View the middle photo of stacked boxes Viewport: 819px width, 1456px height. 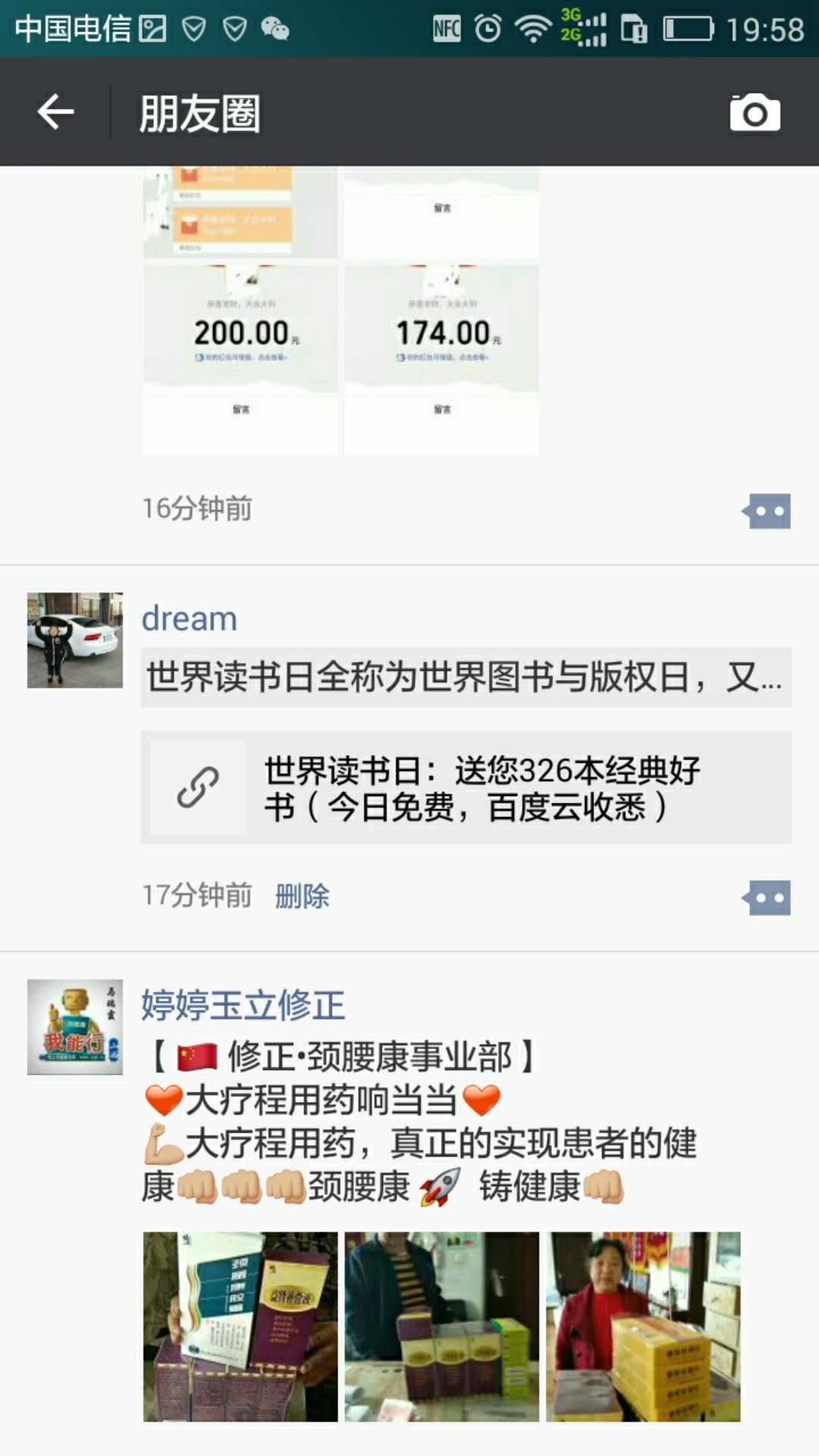coord(441,1326)
